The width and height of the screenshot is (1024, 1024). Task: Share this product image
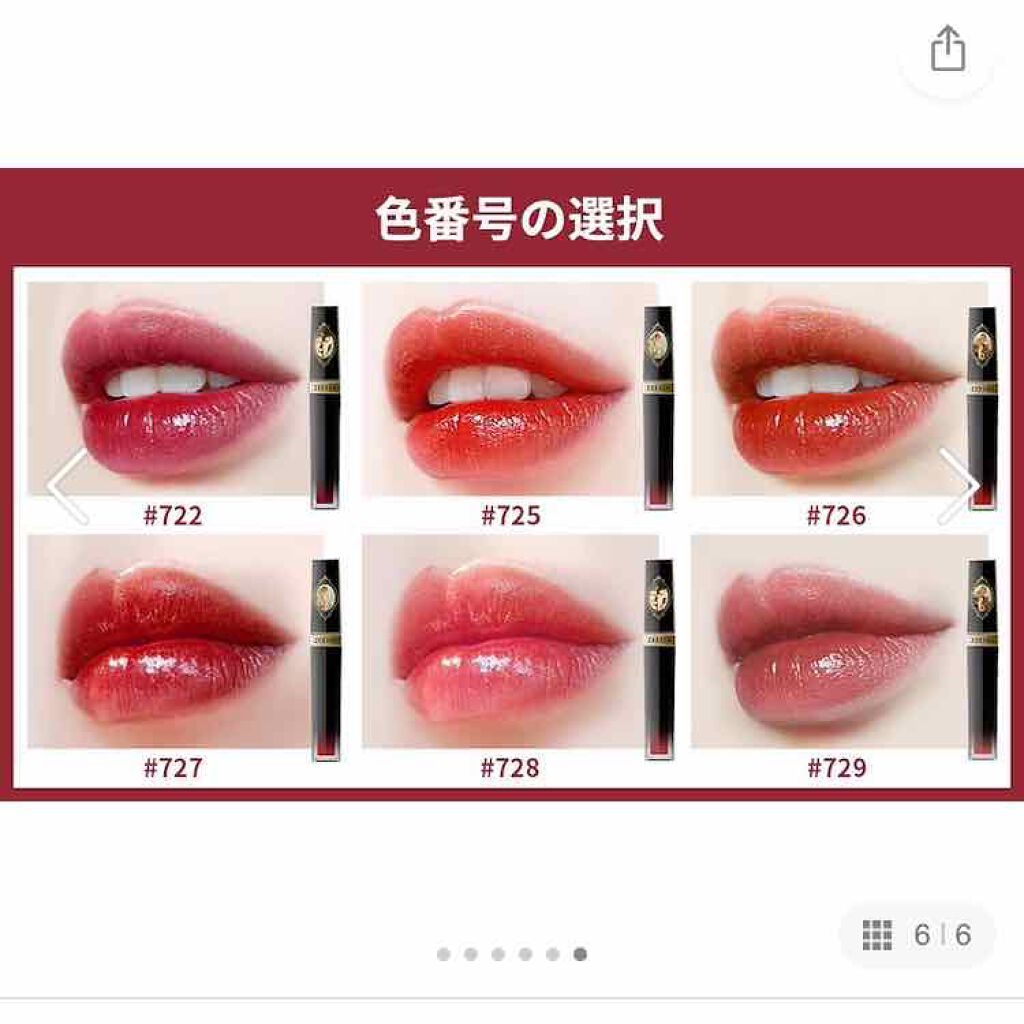click(948, 49)
